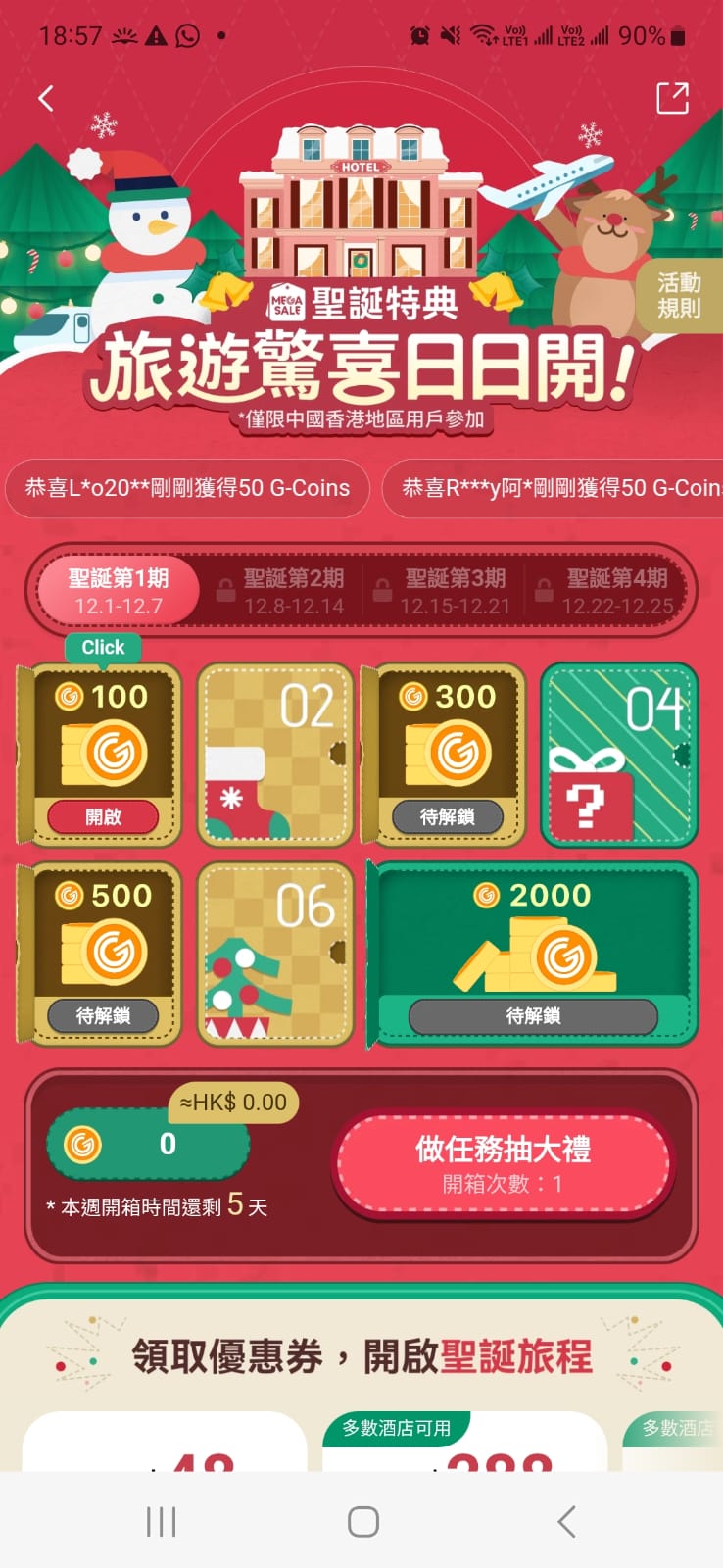Go back using the top-left arrow

(x=46, y=98)
